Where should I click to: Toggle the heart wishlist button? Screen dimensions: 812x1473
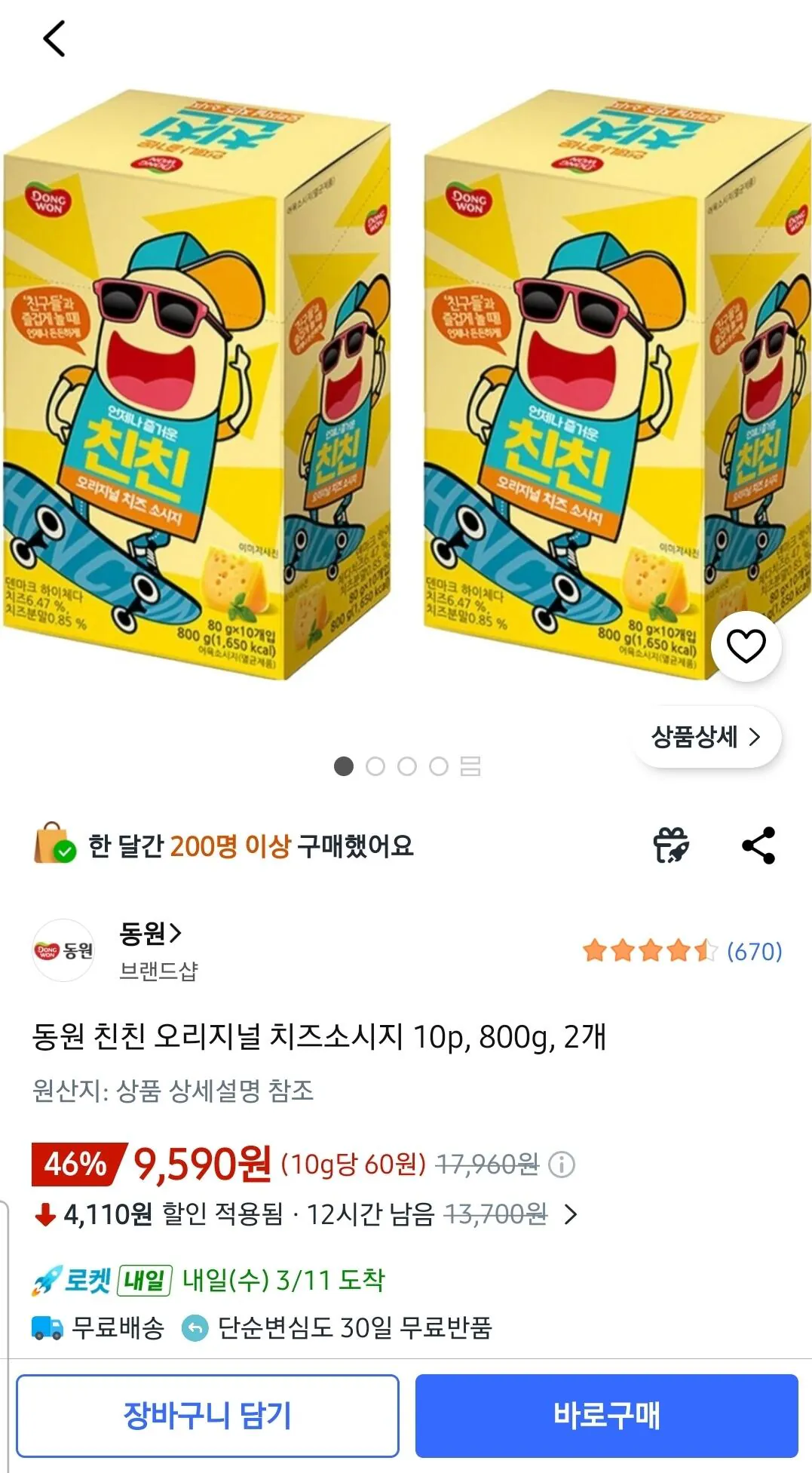click(x=745, y=646)
